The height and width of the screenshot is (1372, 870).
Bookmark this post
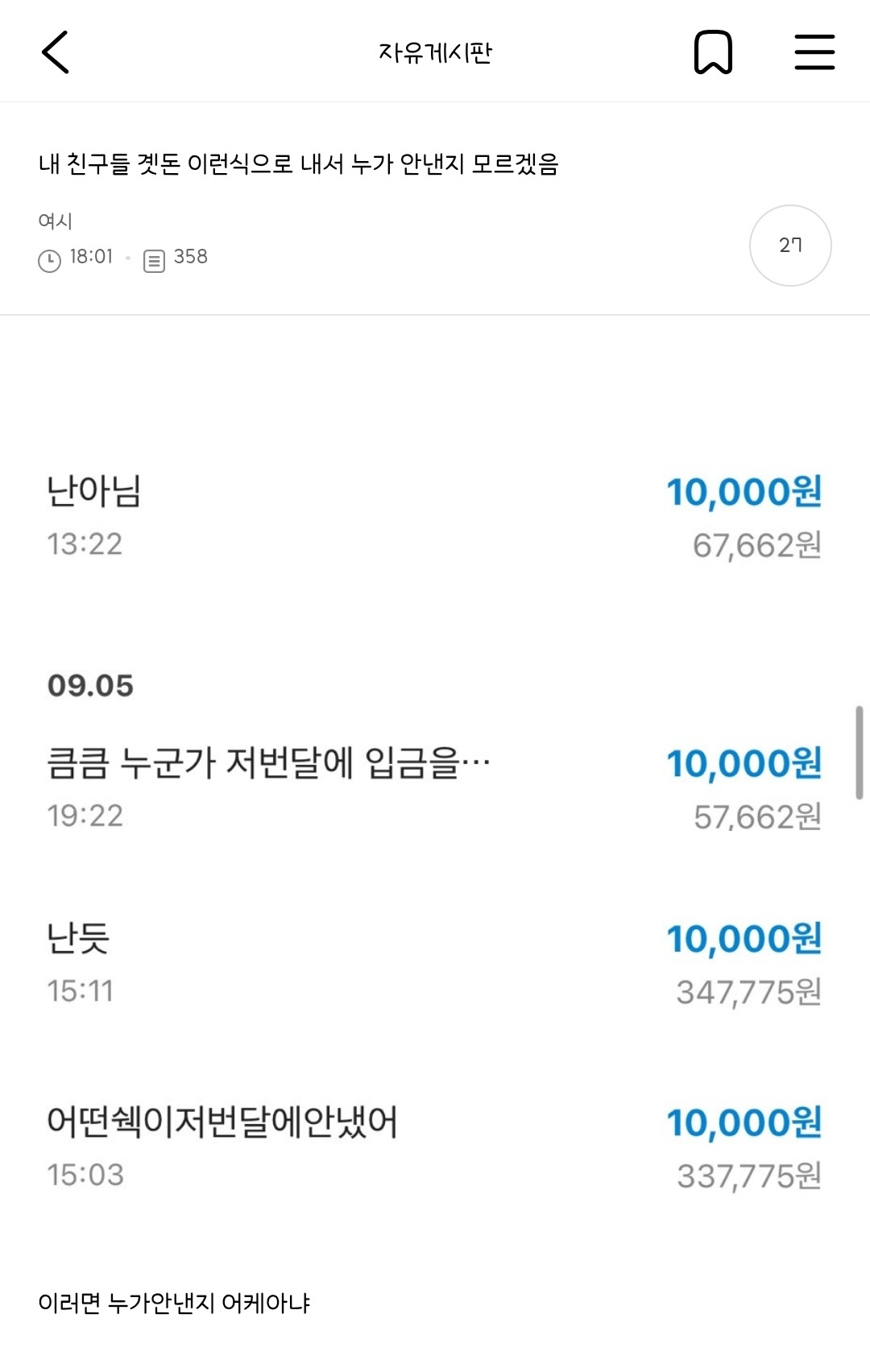tap(713, 53)
